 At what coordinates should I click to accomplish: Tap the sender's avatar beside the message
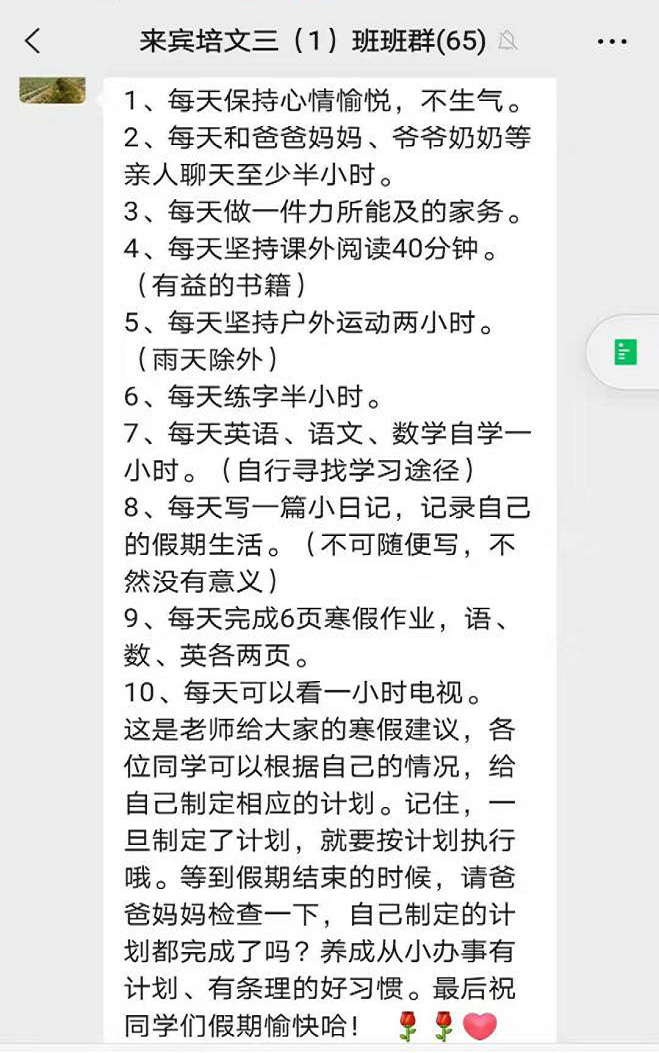pyautogui.click(x=52, y=90)
